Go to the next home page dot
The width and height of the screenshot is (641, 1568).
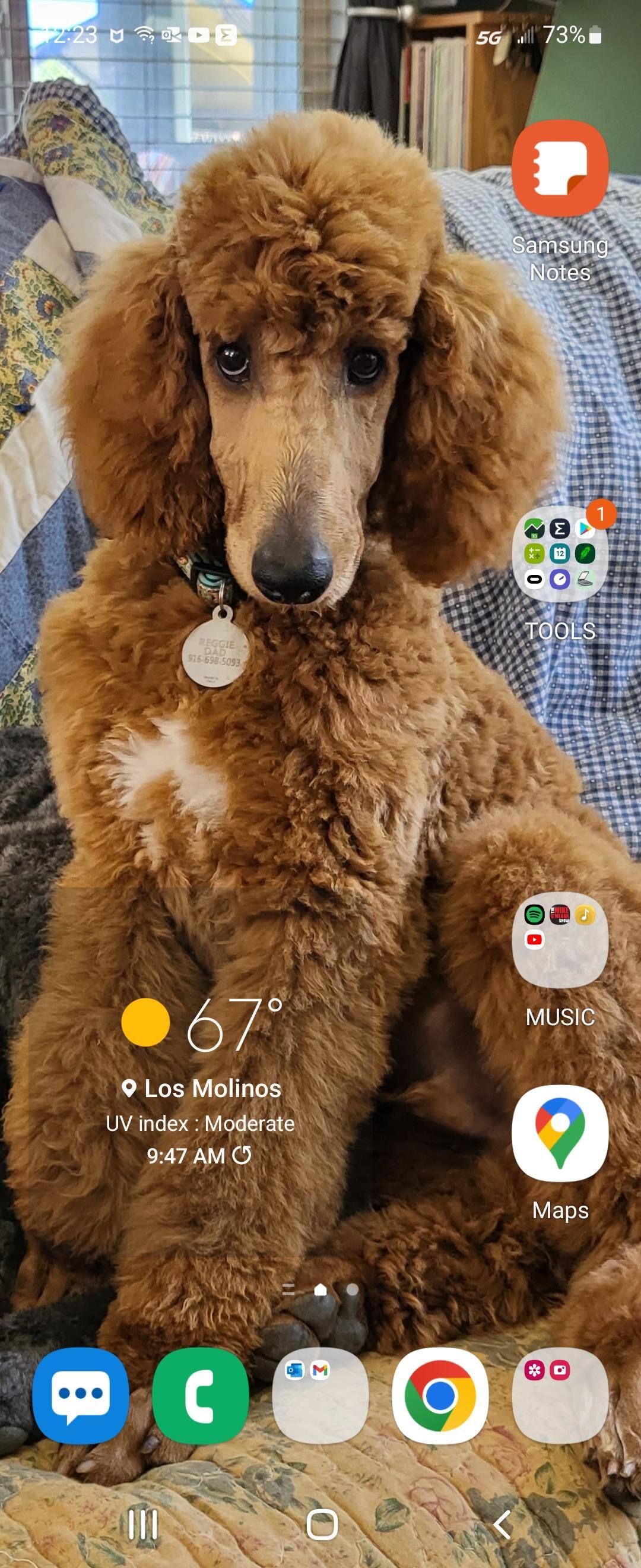point(352,1289)
